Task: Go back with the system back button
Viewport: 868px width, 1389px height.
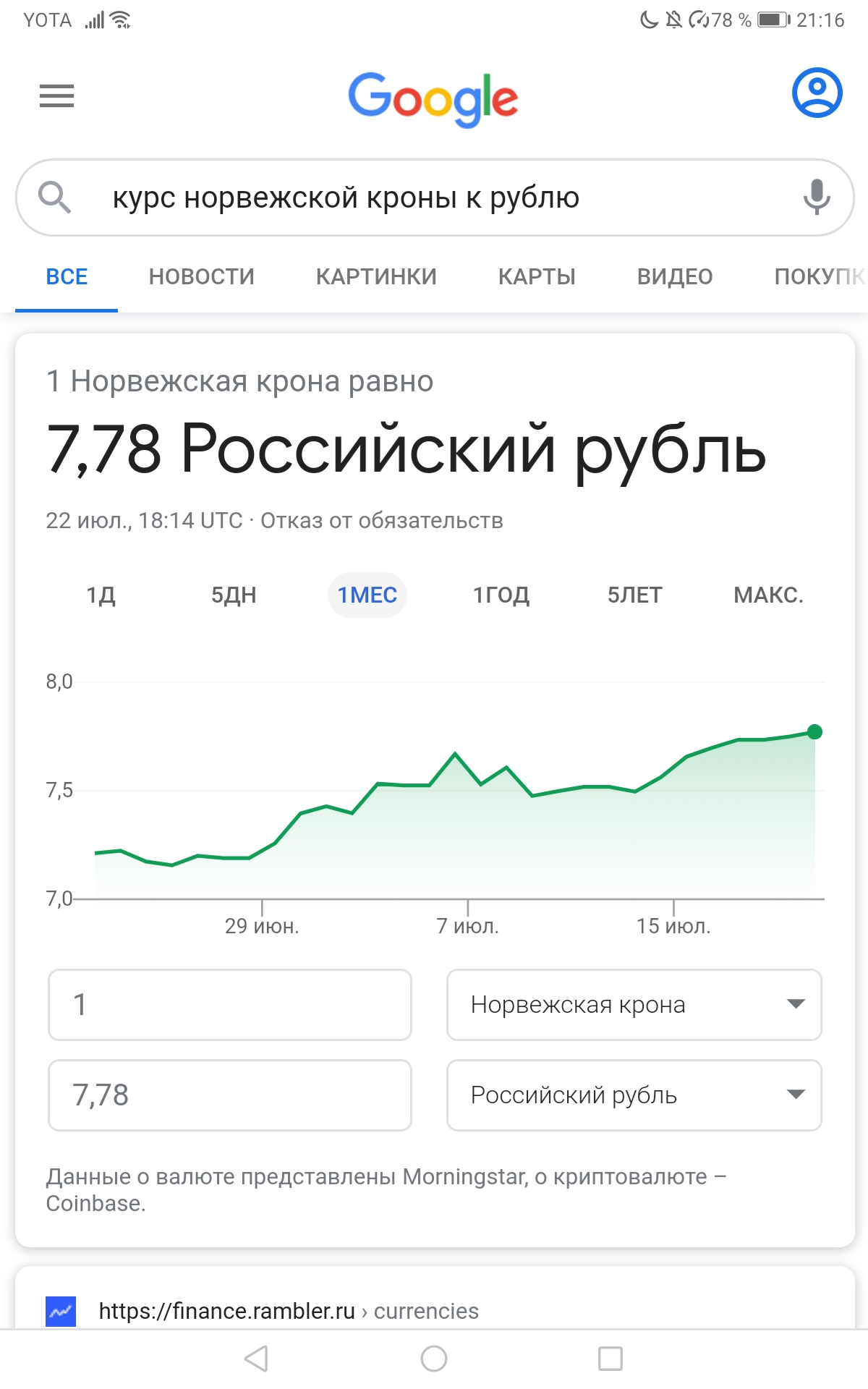Action: [257, 1359]
